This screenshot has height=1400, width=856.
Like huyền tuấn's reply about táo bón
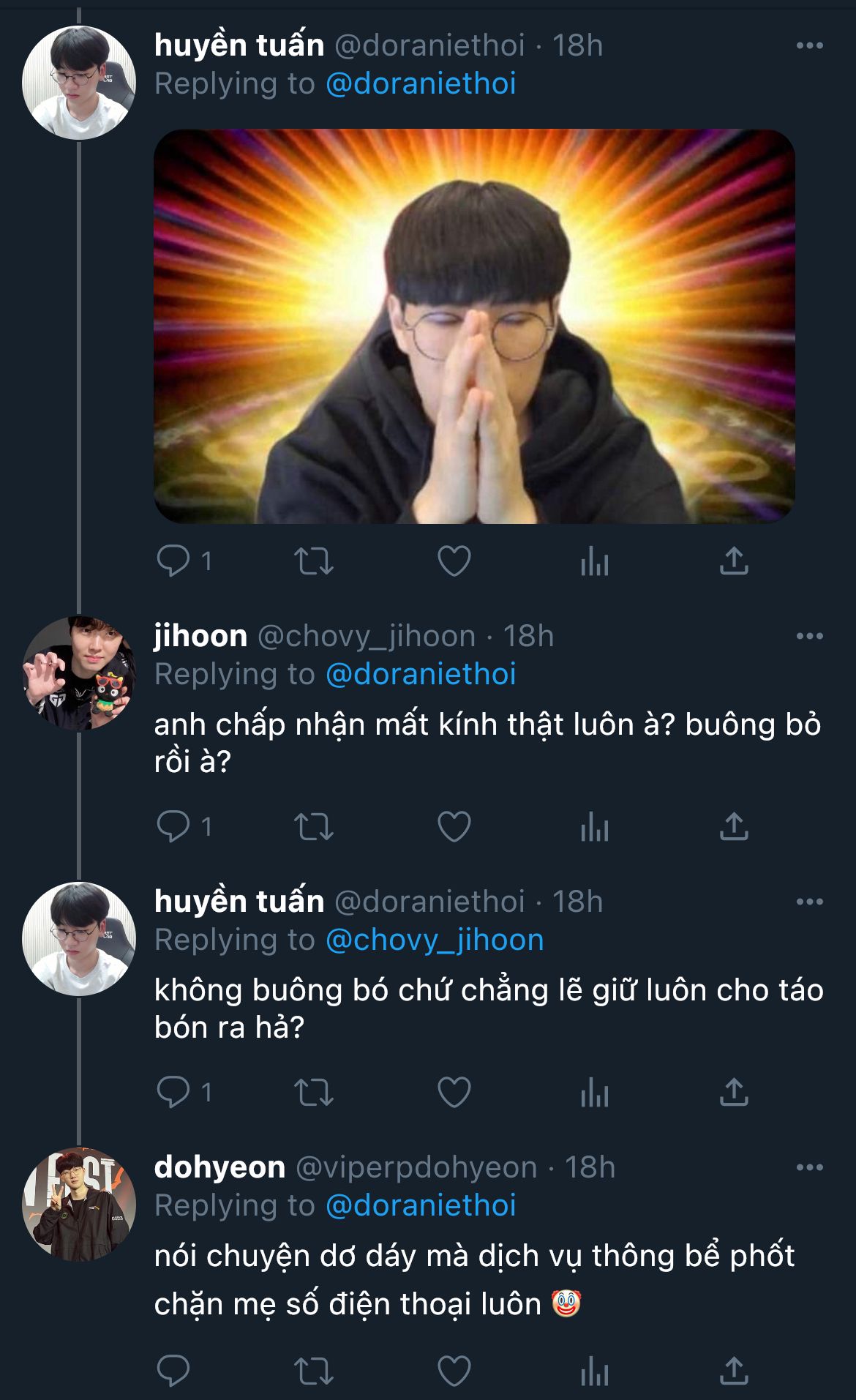click(x=454, y=1093)
